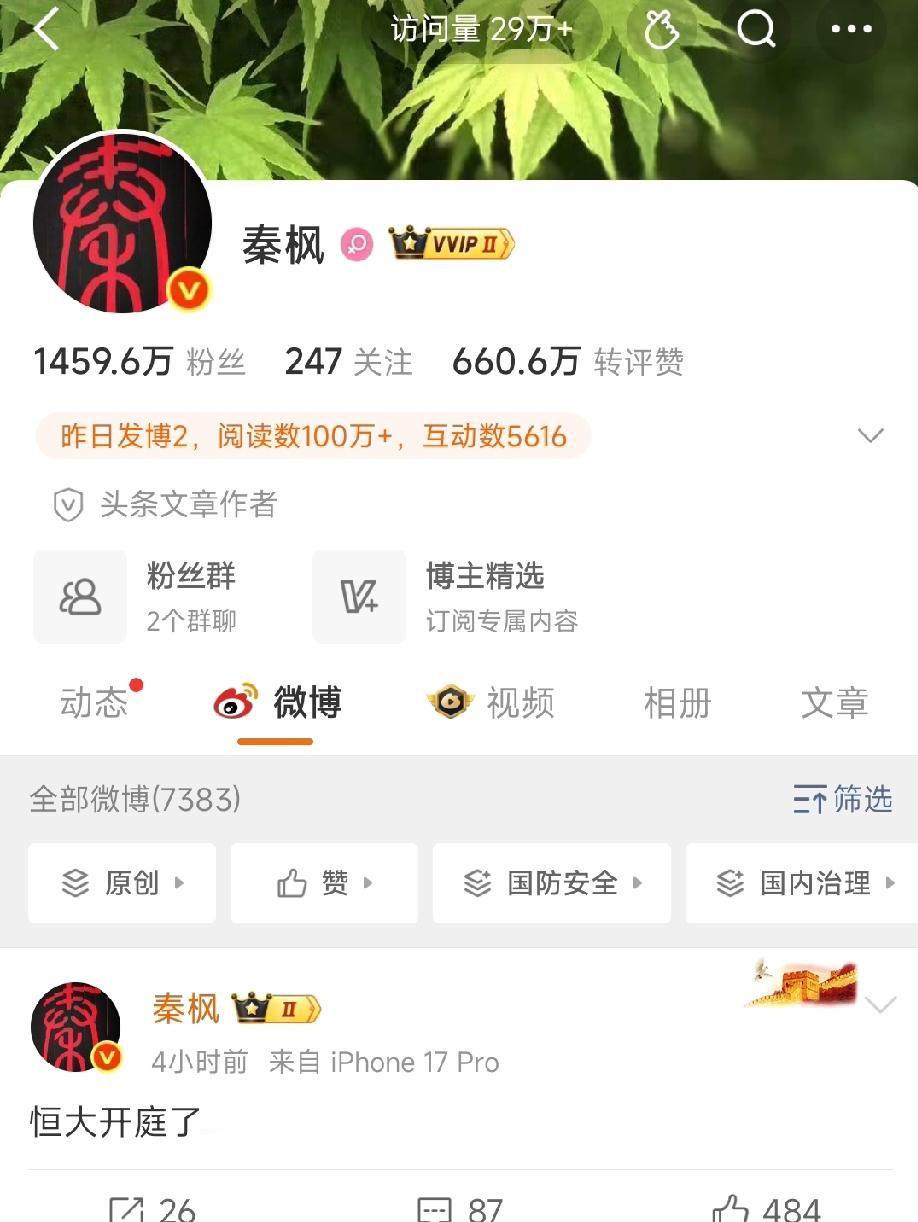
Task: Expand the 国防安全 category dropdown
Action: click(x=551, y=883)
